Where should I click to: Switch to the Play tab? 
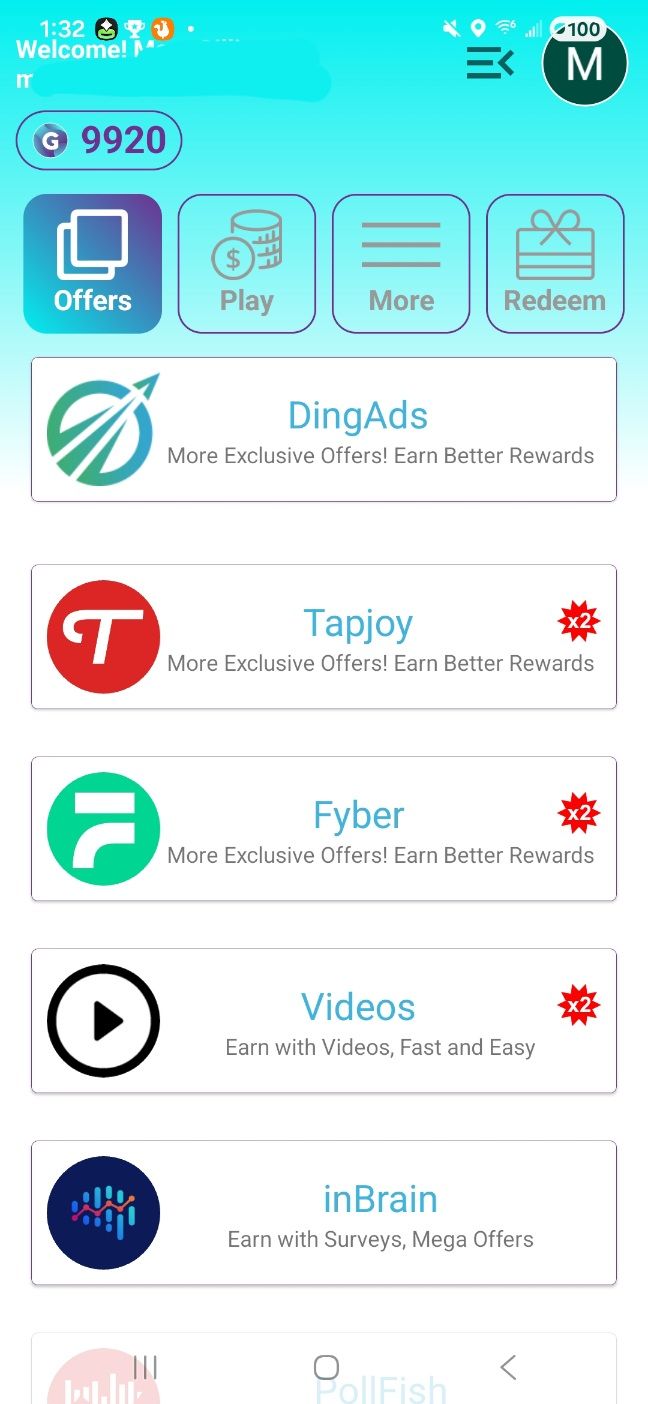(x=247, y=263)
